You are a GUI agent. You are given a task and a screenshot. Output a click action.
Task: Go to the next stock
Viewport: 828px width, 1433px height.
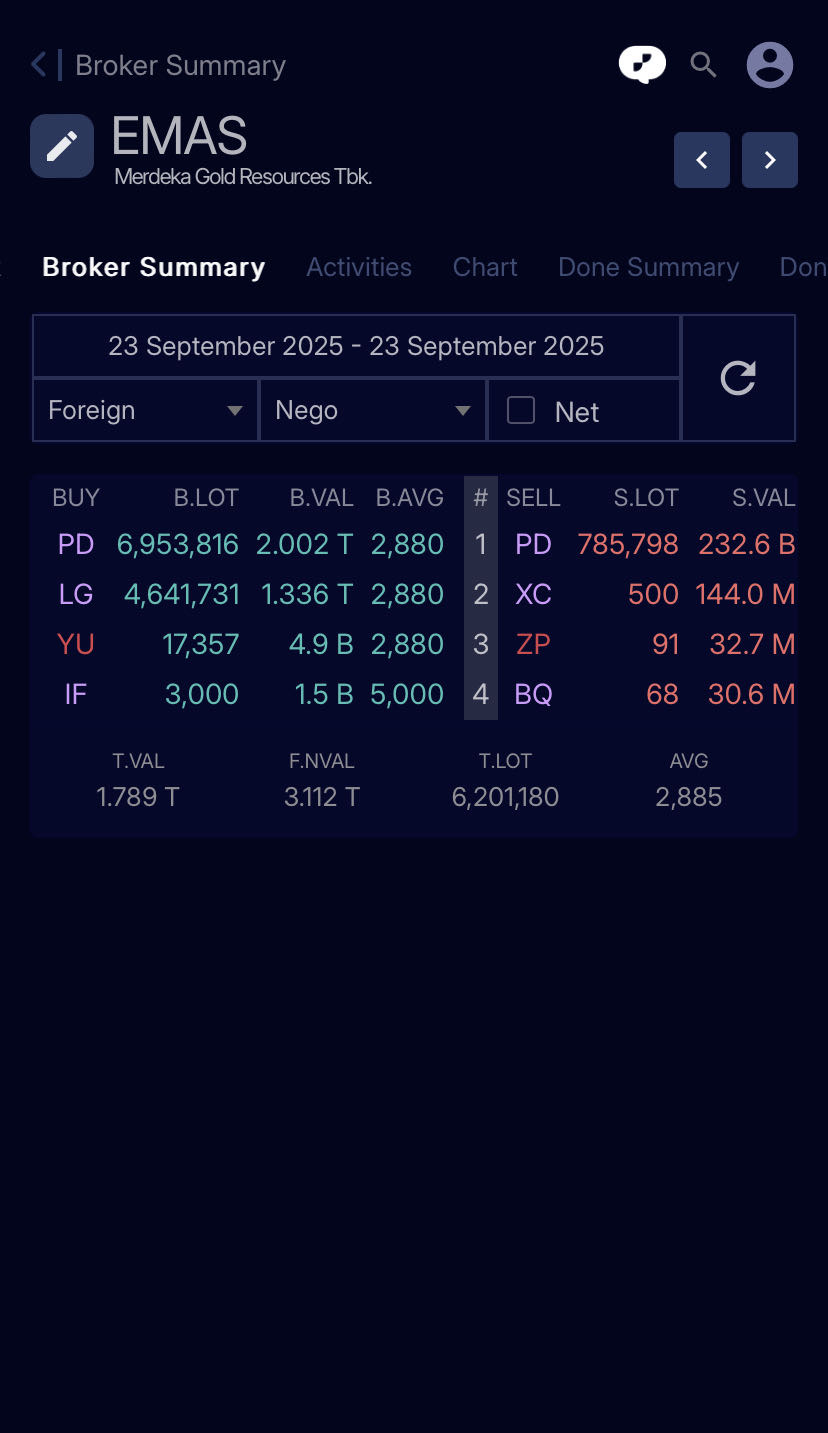point(770,160)
